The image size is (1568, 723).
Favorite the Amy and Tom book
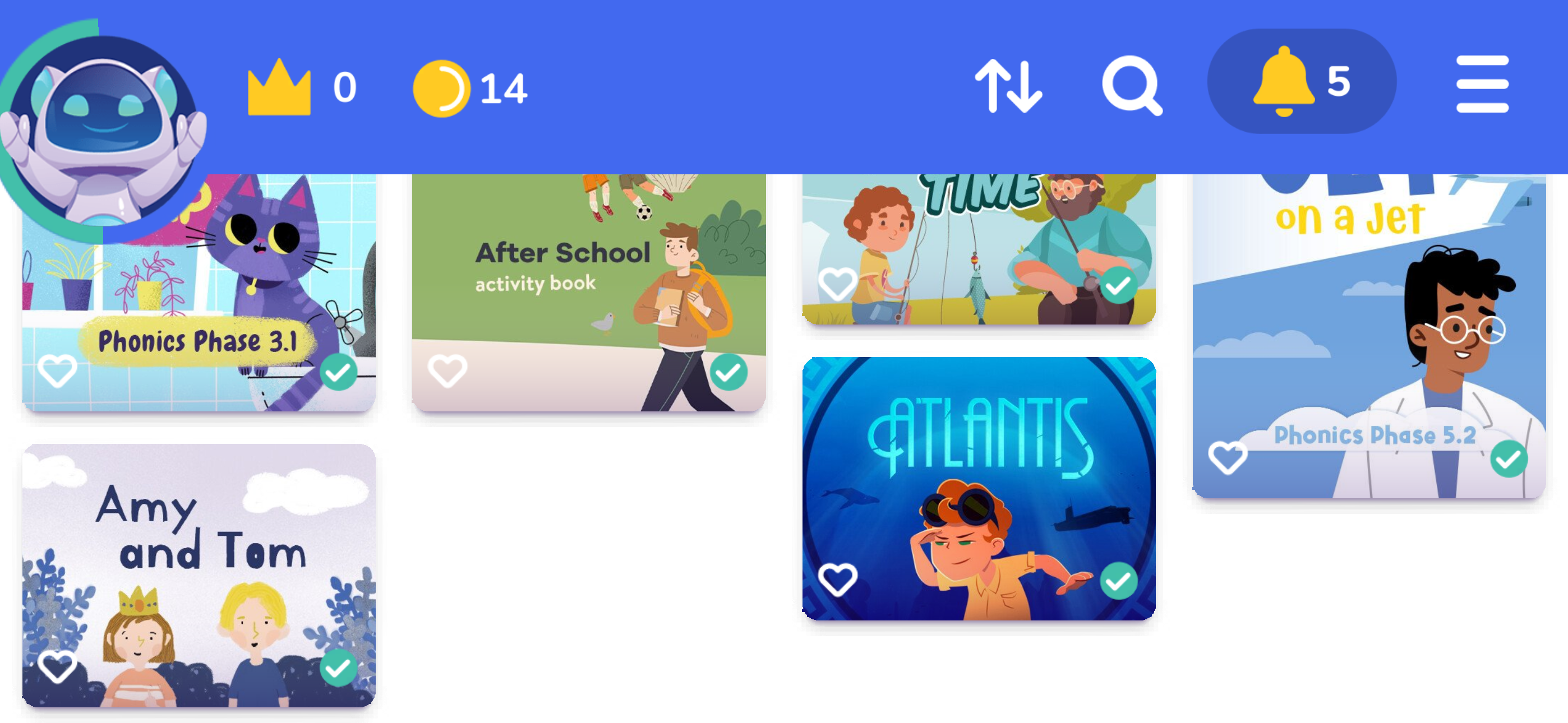point(57,666)
